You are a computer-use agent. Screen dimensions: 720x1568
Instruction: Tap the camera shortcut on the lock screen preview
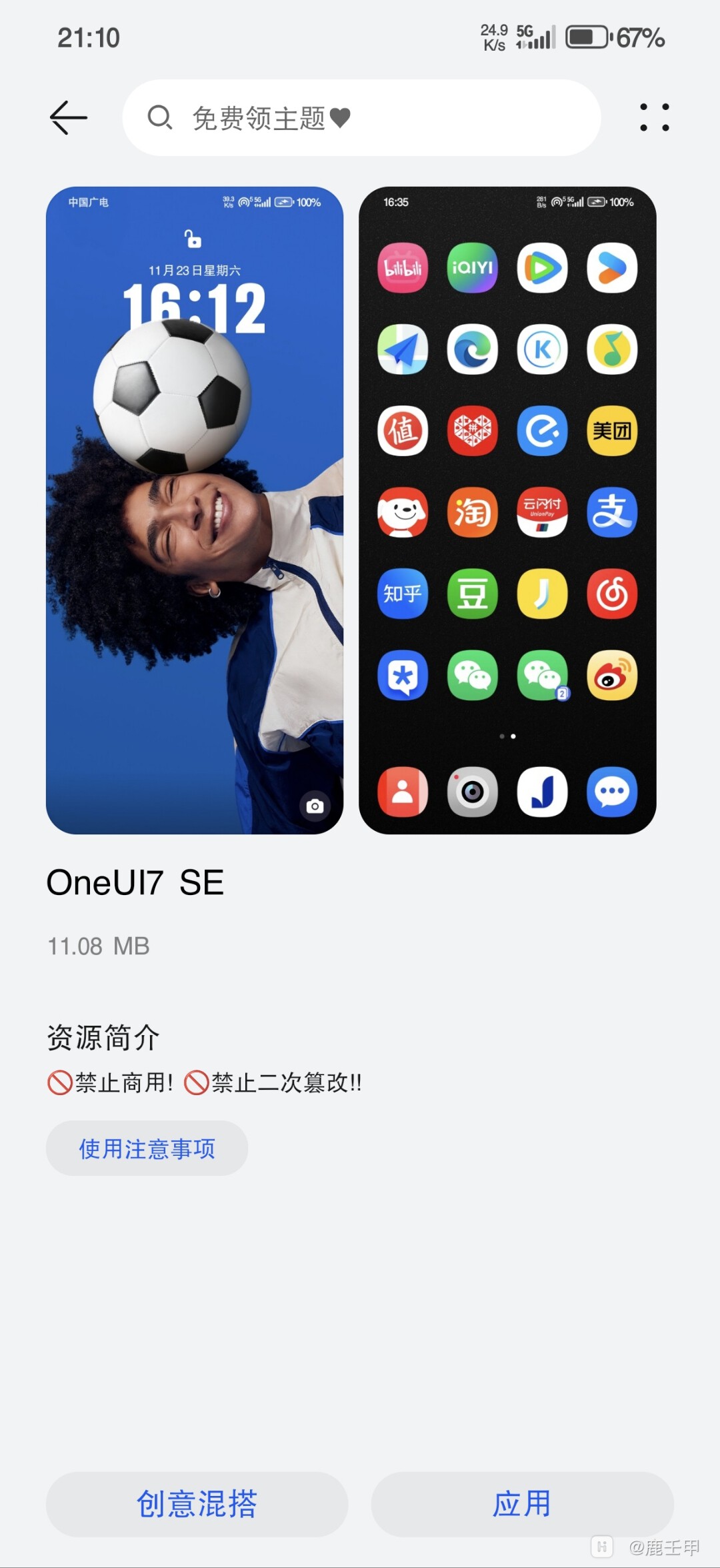pos(314,806)
